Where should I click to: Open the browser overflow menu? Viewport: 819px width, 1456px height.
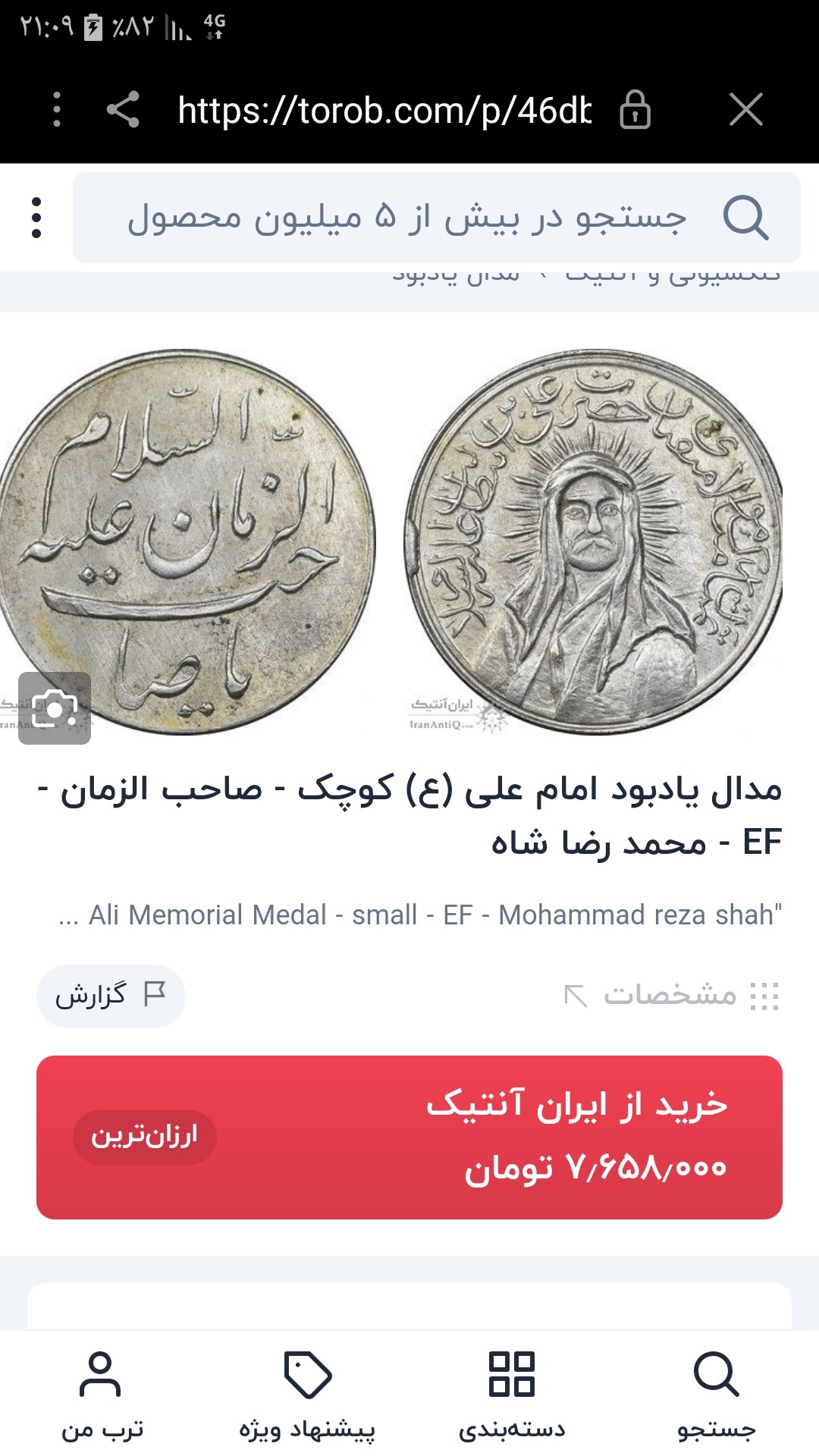[57, 110]
